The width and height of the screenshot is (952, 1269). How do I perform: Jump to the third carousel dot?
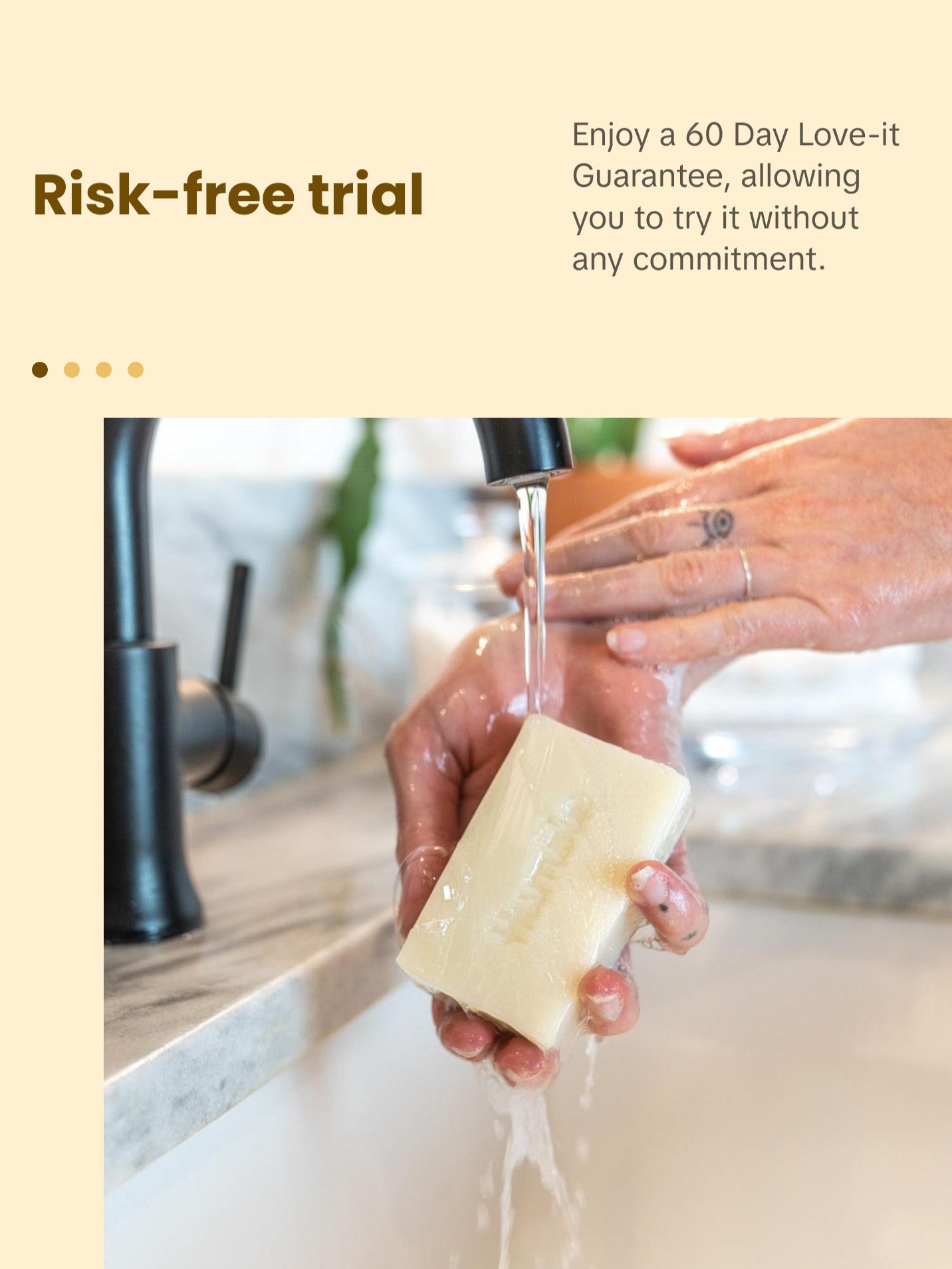(x=104, y=370)
